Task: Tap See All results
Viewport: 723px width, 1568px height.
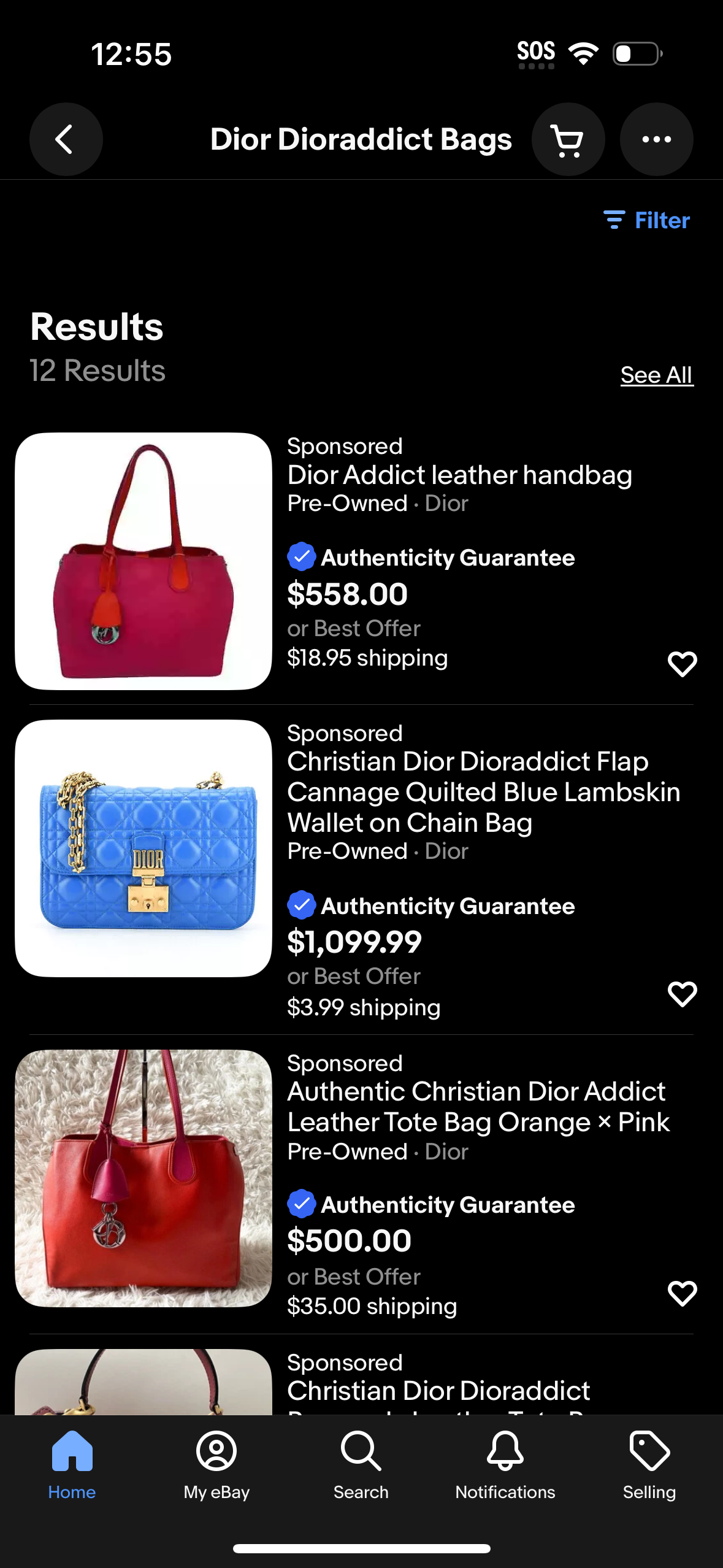Action: 656,374
